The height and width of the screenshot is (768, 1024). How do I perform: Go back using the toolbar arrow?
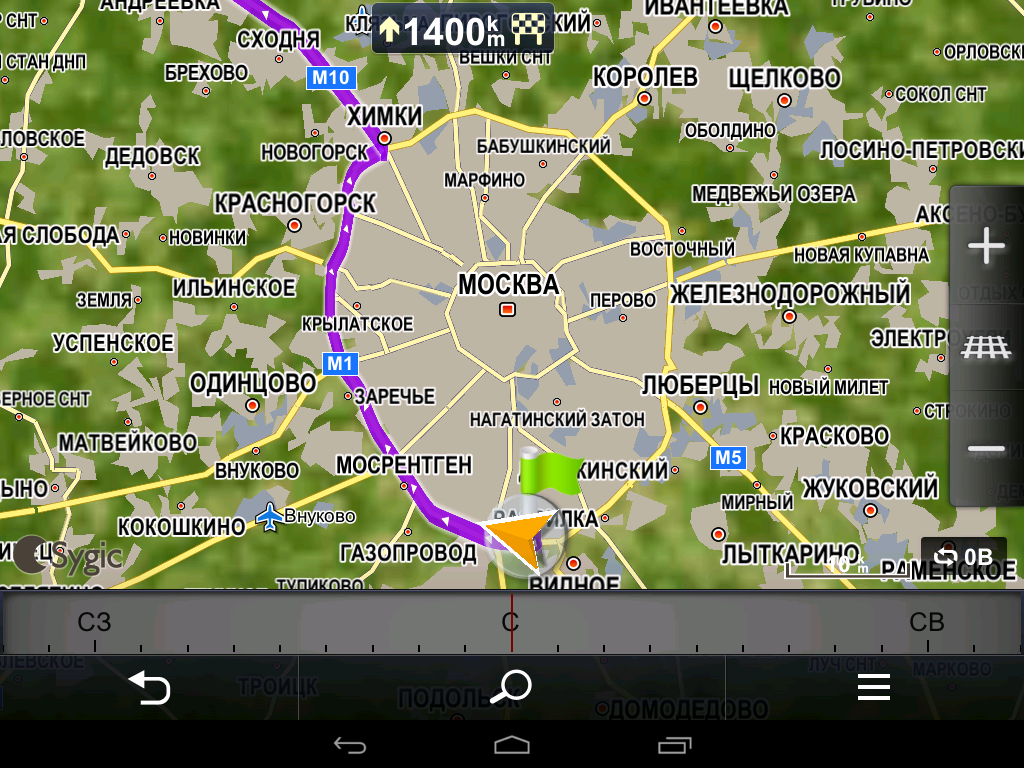[x=150, y=687]
